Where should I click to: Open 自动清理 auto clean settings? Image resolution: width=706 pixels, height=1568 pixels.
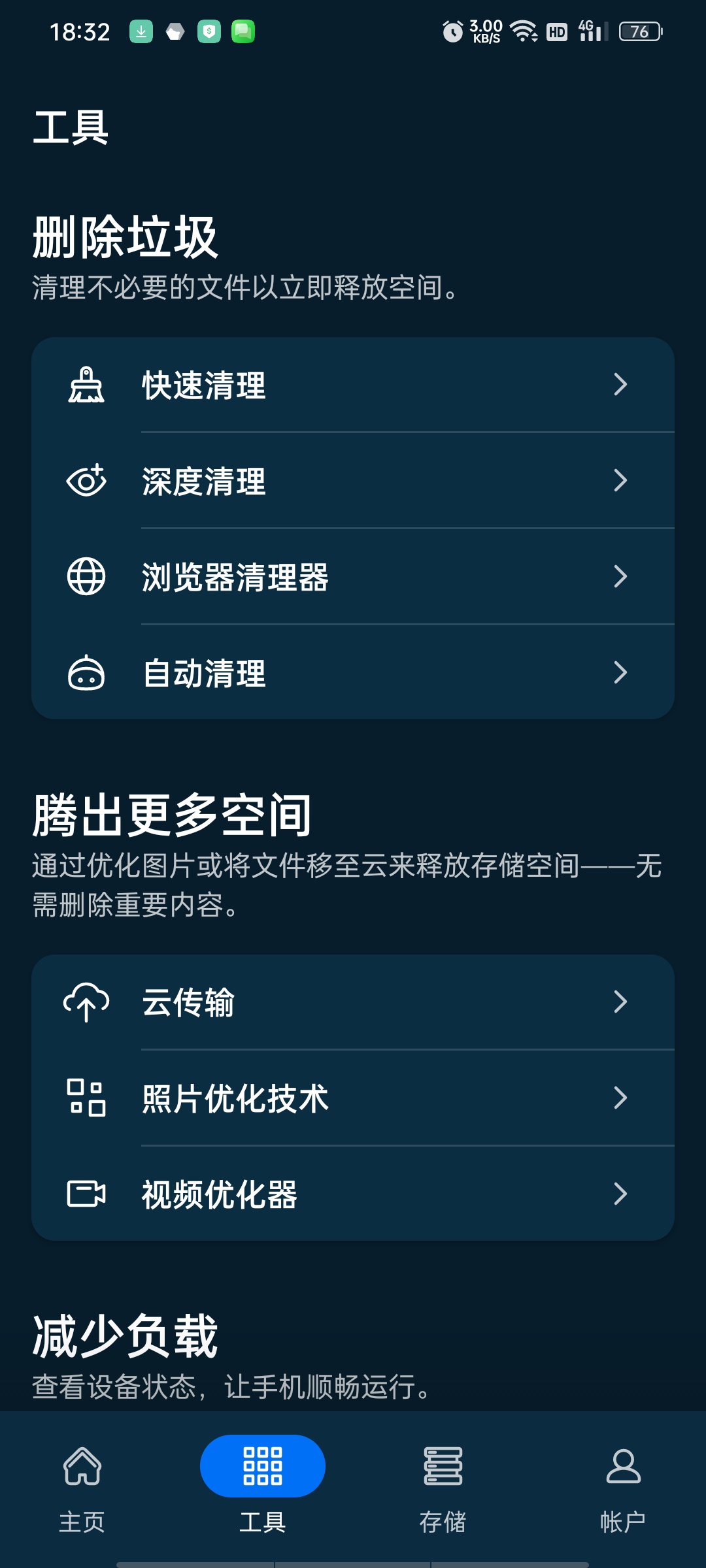tap(353, 673)
